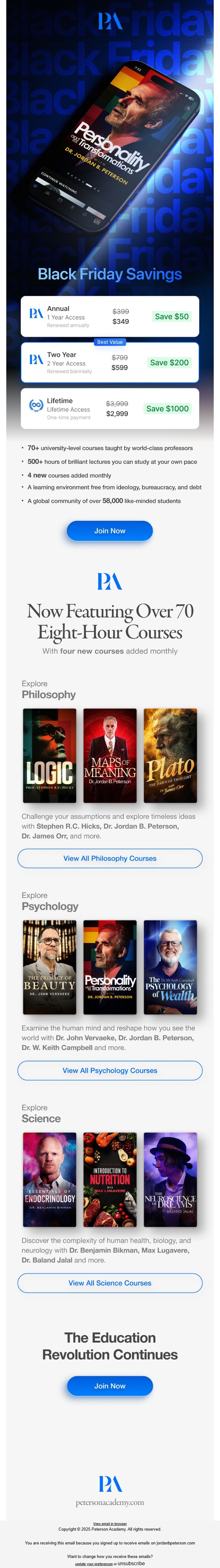Viewport: 220px width, 1568px height.
Task: Open the Maps of Meaning course
Action: (110, 755)
